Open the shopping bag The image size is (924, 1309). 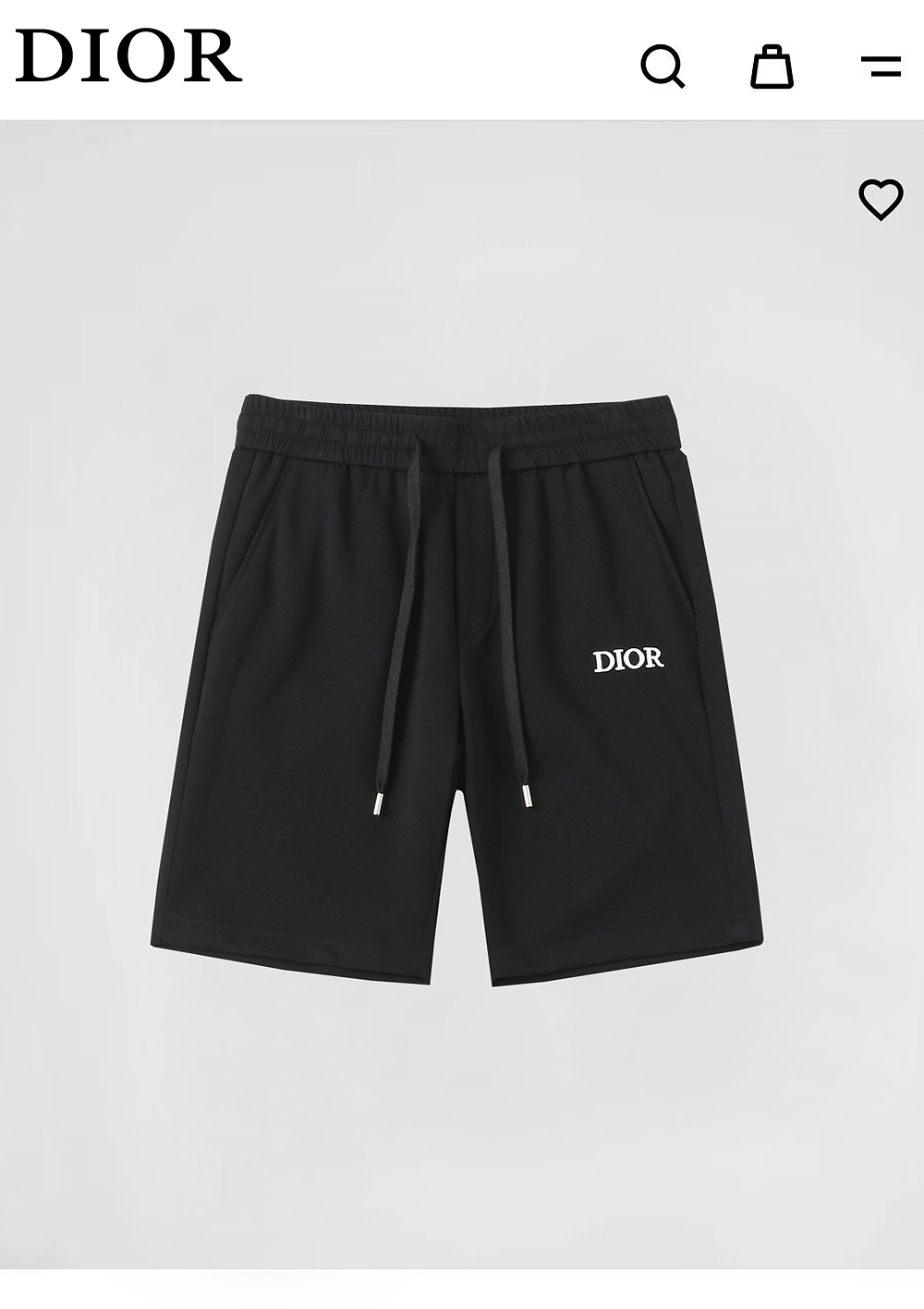pos(772,66)
